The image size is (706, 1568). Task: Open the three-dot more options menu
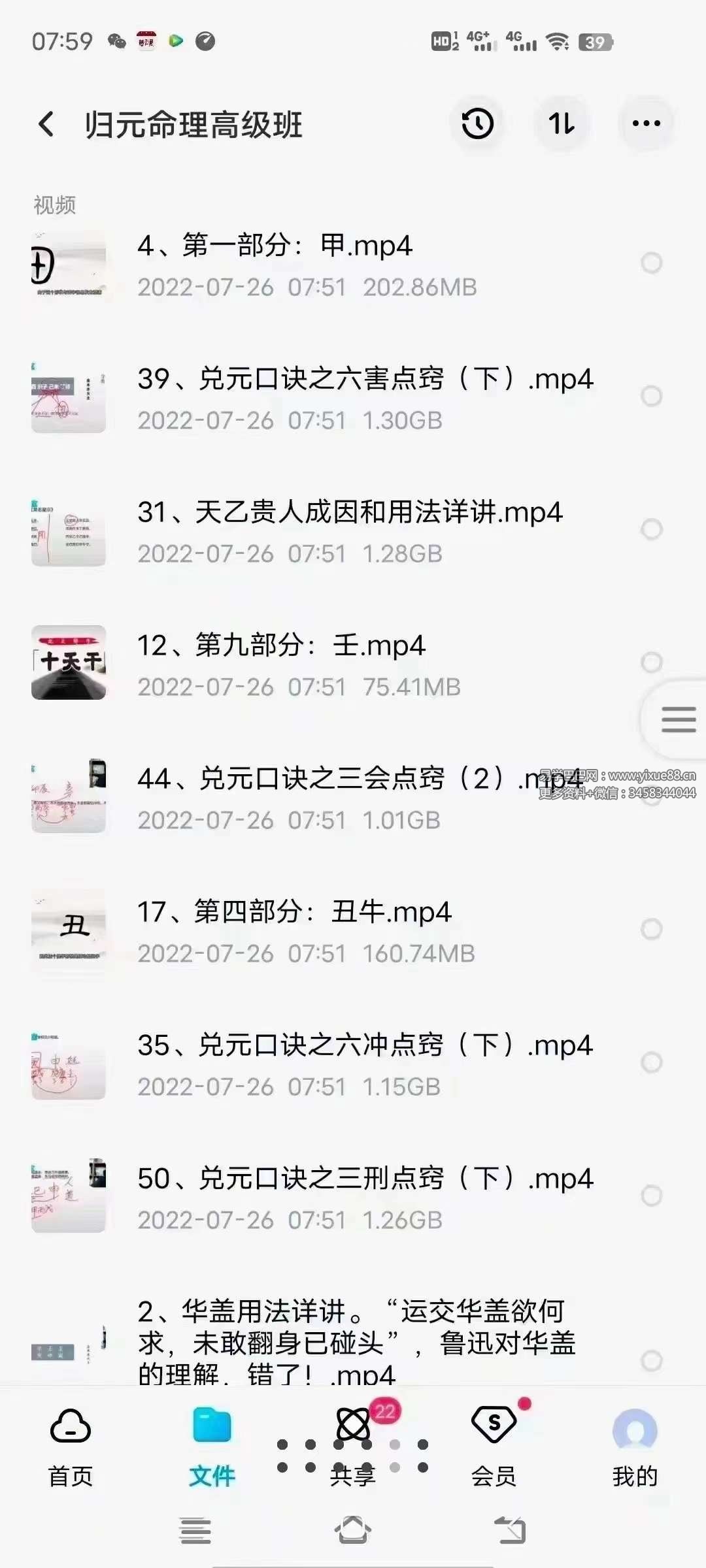[x=645, y=123]
